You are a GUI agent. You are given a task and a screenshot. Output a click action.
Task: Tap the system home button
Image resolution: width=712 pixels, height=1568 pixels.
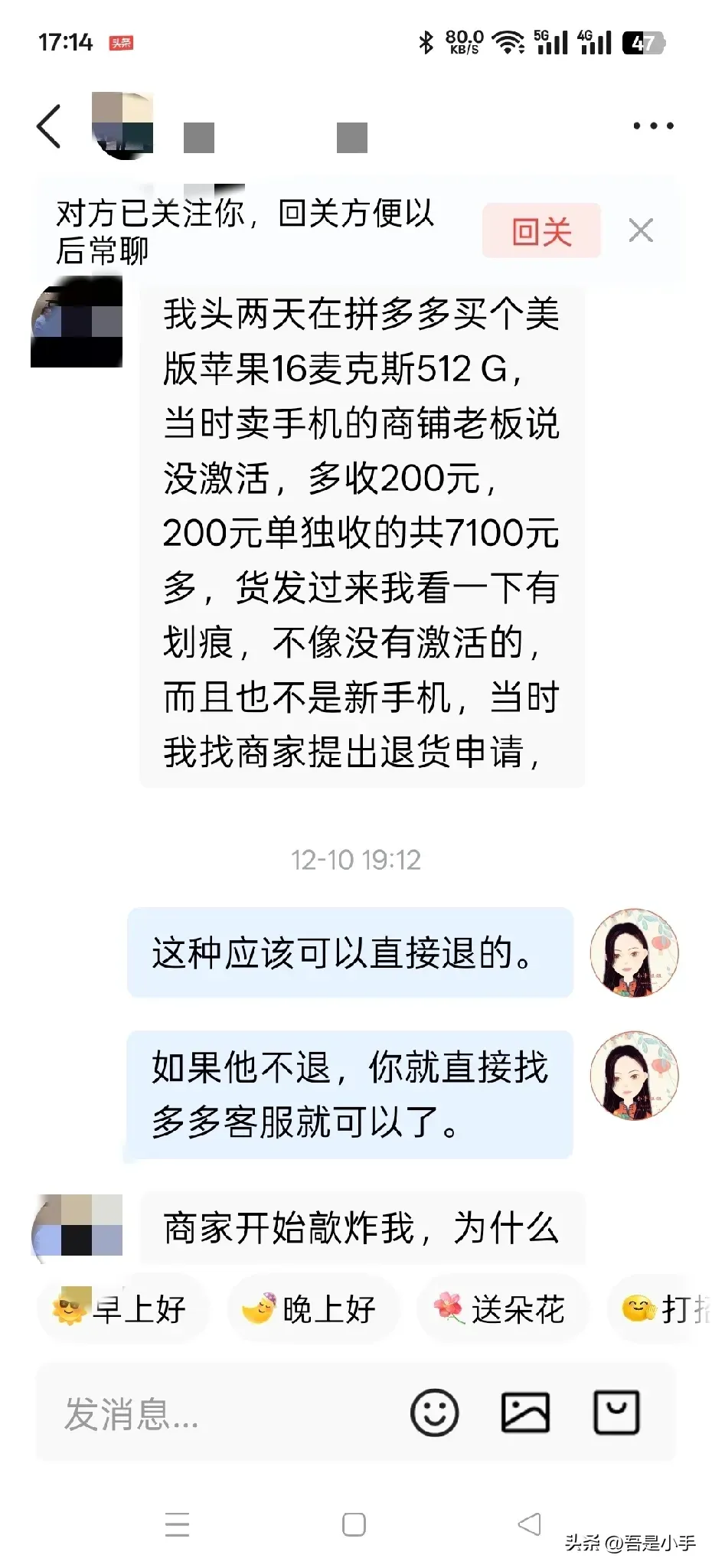click(x=354, y=1524)
